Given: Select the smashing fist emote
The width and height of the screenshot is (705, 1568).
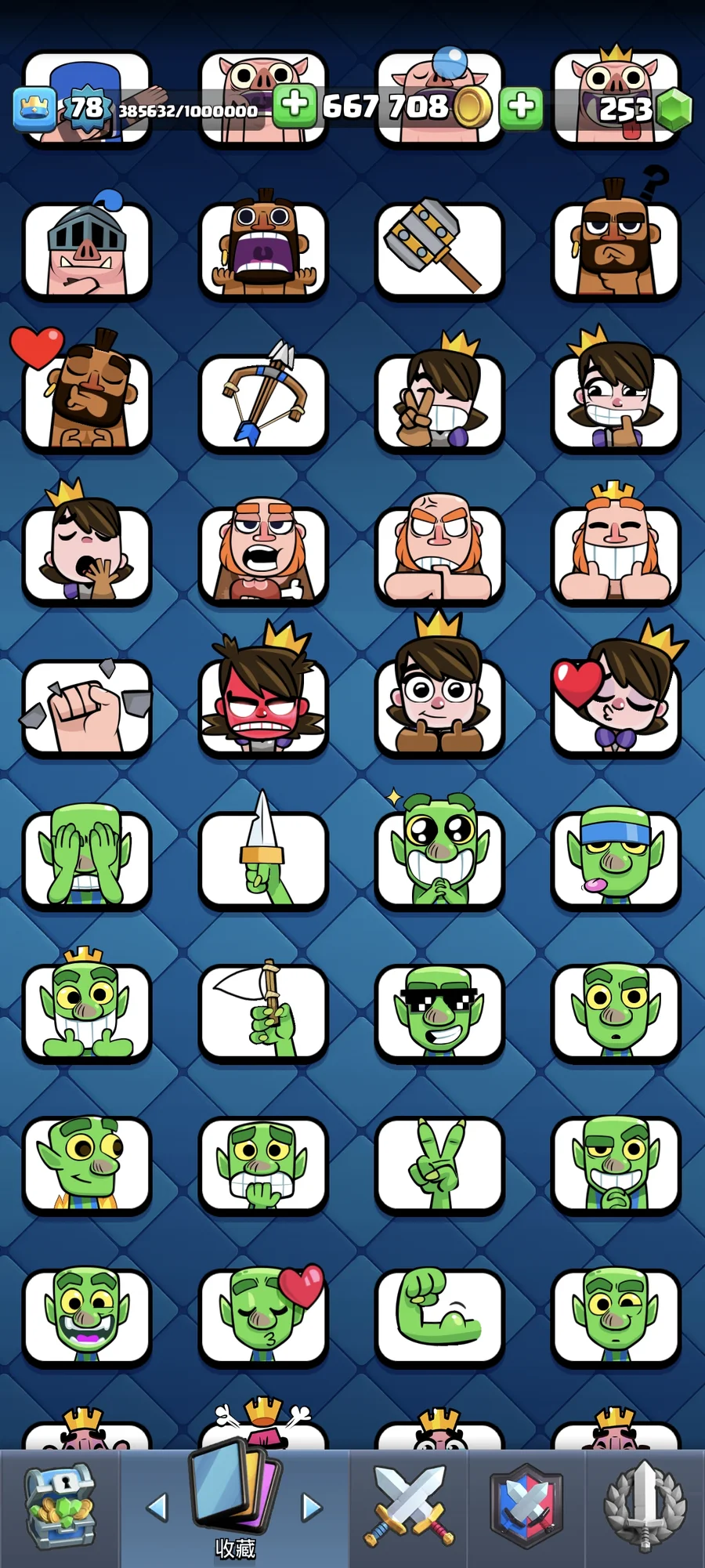Looking at the screenshot, I should click(x=86, y=707).
